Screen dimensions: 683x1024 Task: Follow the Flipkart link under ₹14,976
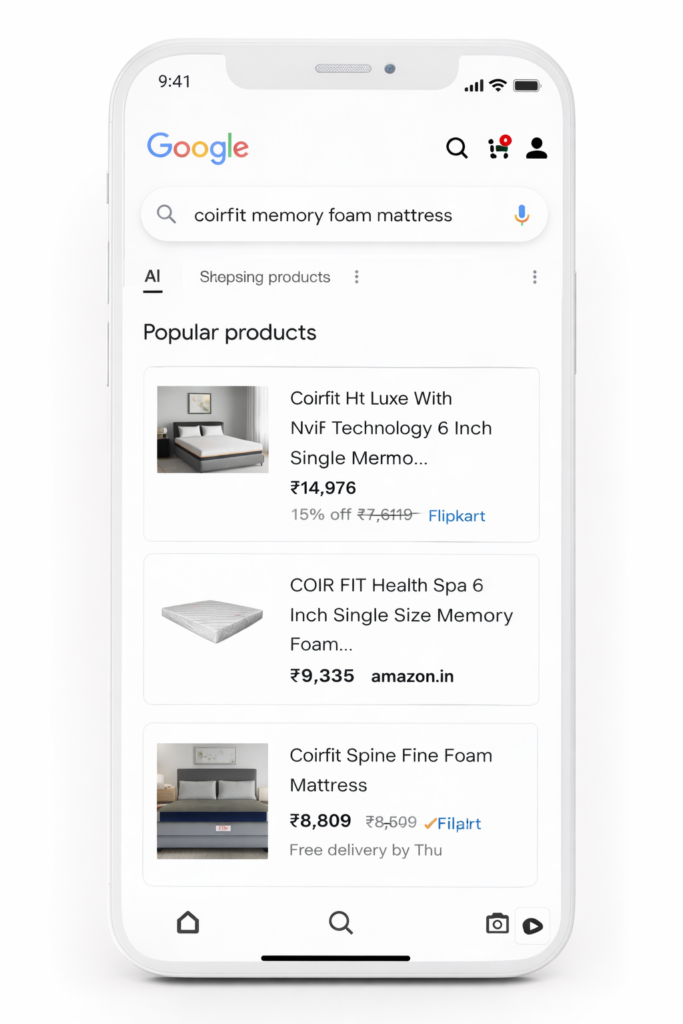456,516
